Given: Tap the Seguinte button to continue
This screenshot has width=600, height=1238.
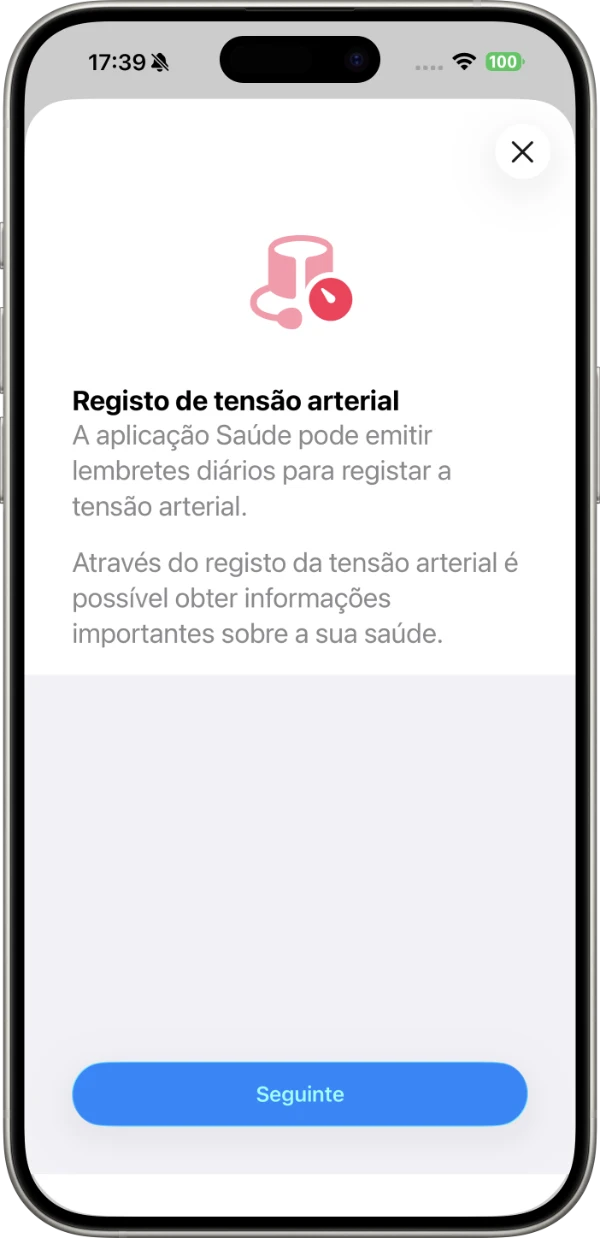Looking at the screenshot, I should [x=300, y=1094].
